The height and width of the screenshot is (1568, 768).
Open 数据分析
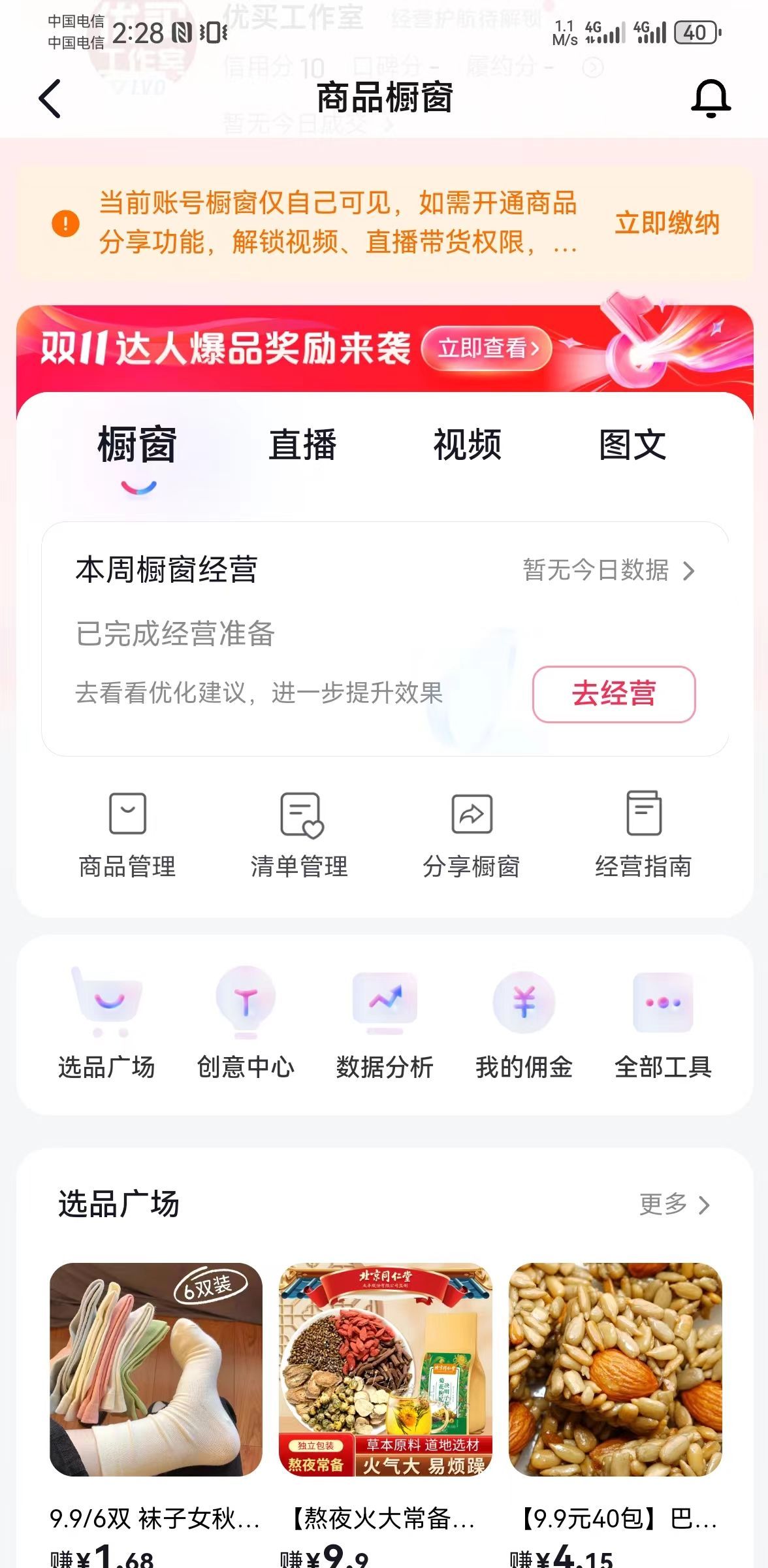[385, 1023]
